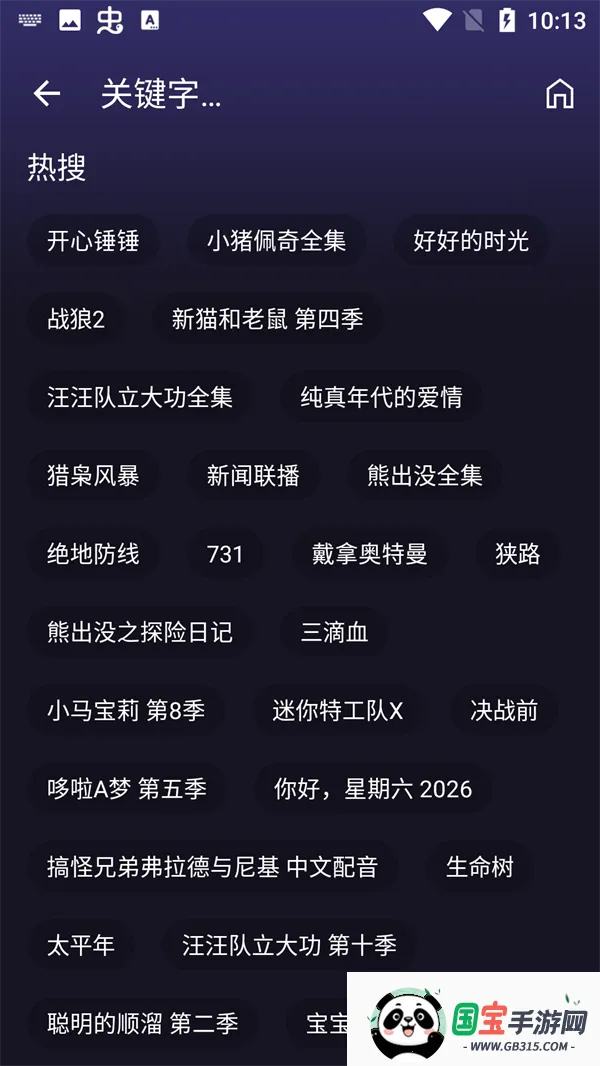Go back using the arrow icon
Image resolution: width=600 pixels, height=1066 pixels.
pos(47,94)
